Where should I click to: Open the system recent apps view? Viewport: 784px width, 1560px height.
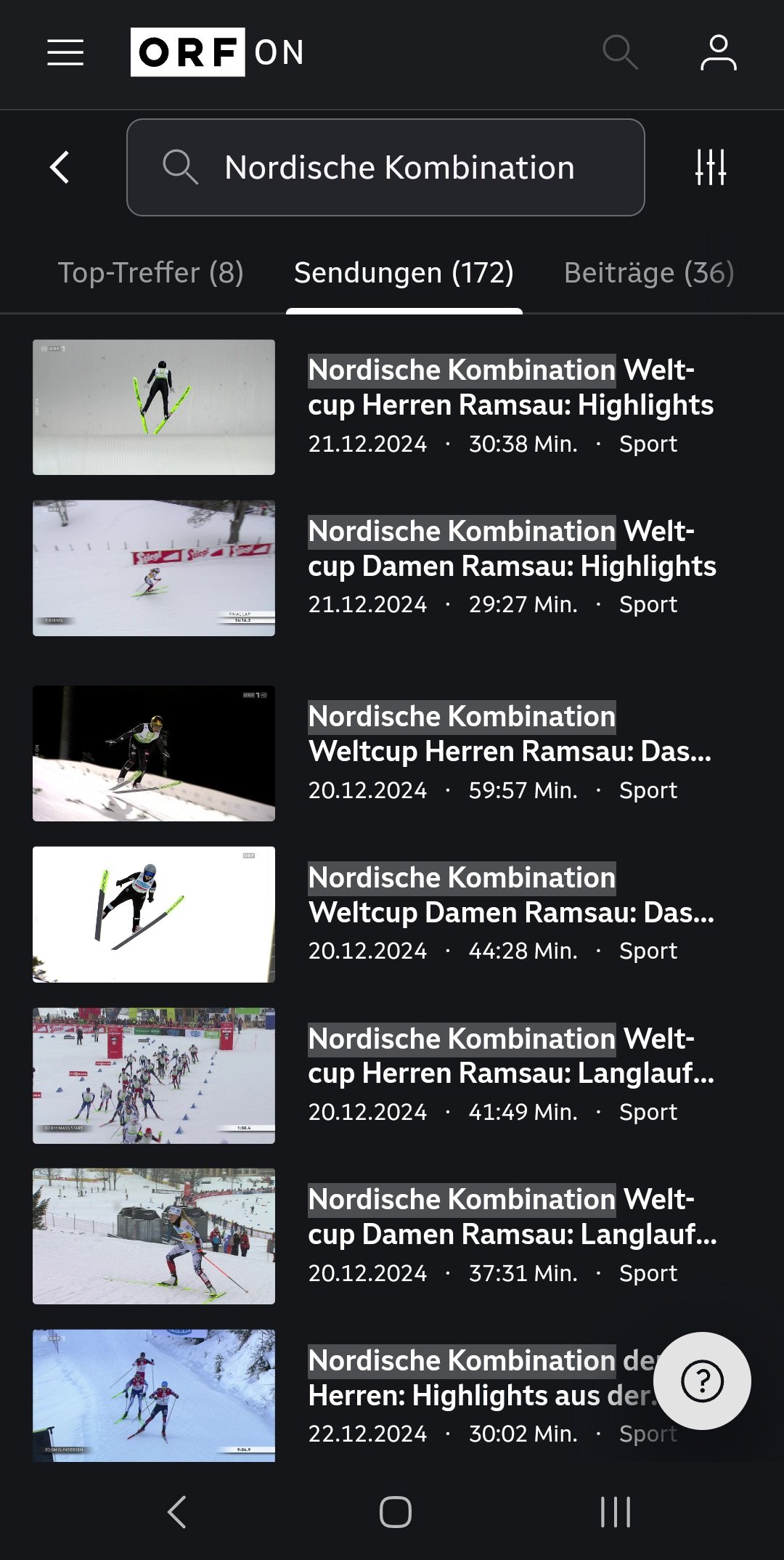point(616,1512)
